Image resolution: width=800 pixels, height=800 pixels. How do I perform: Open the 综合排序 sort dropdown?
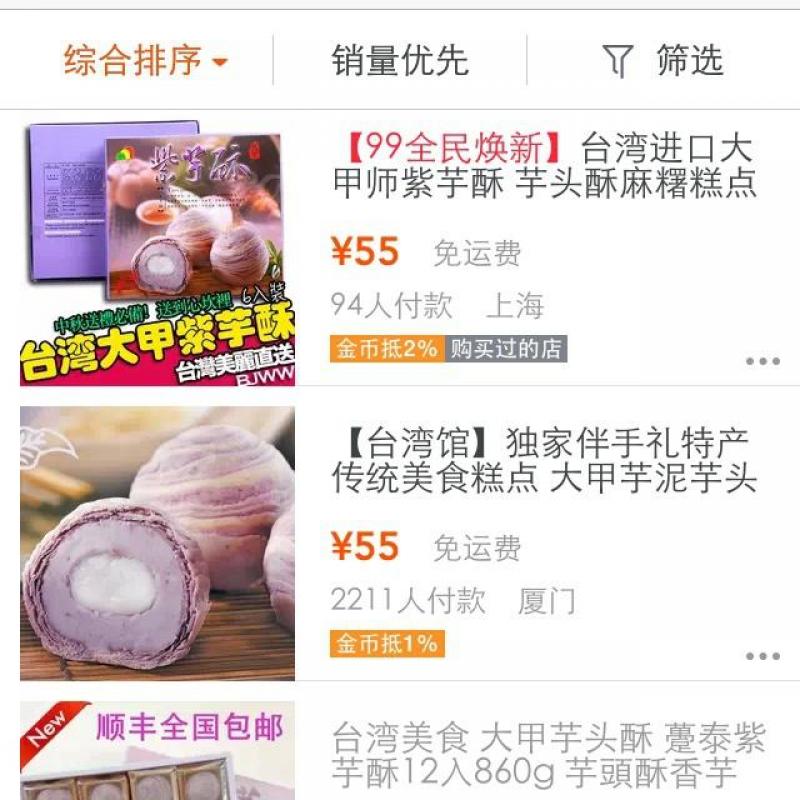tap(146, 61)
